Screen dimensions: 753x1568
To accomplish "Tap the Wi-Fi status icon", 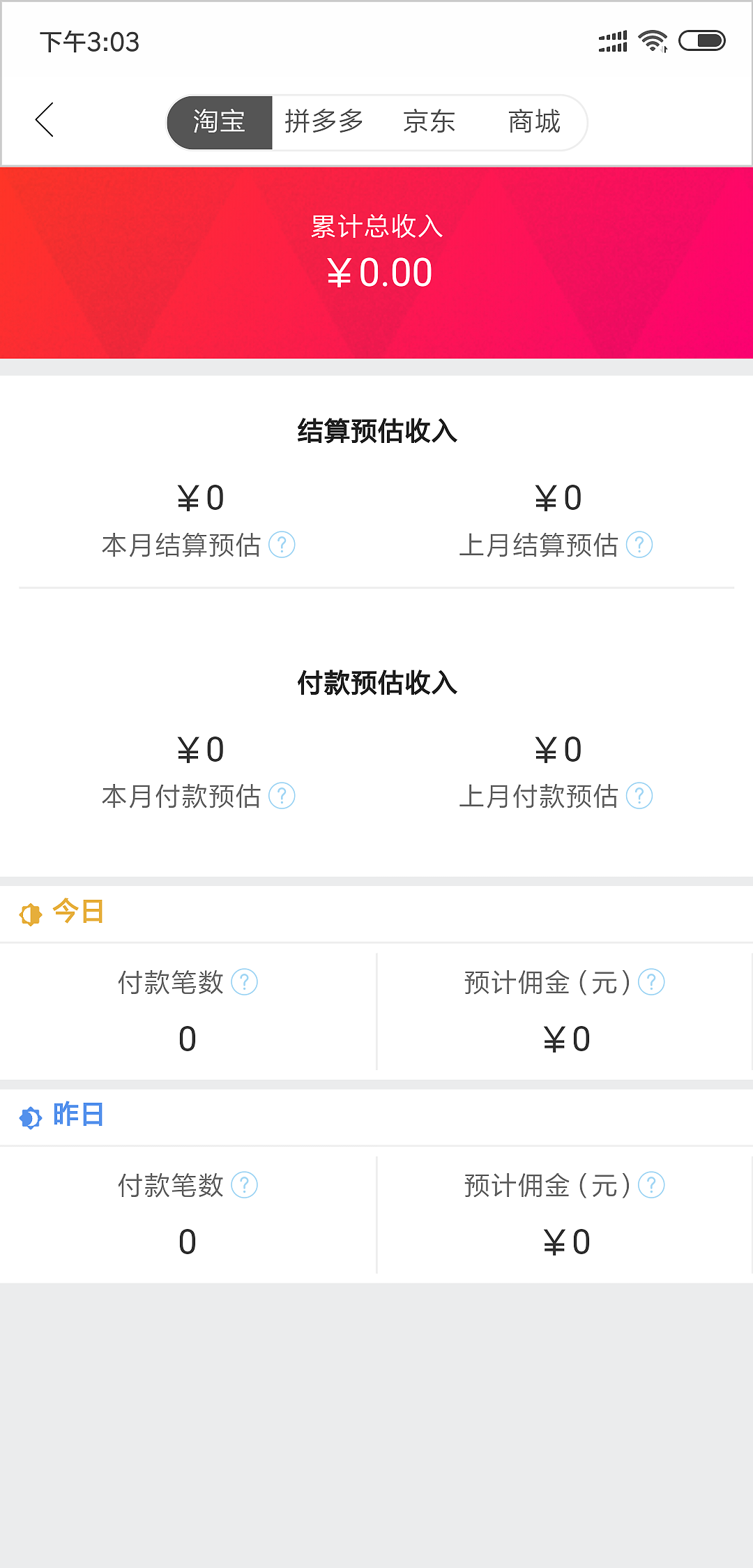I will coord(653,40).
